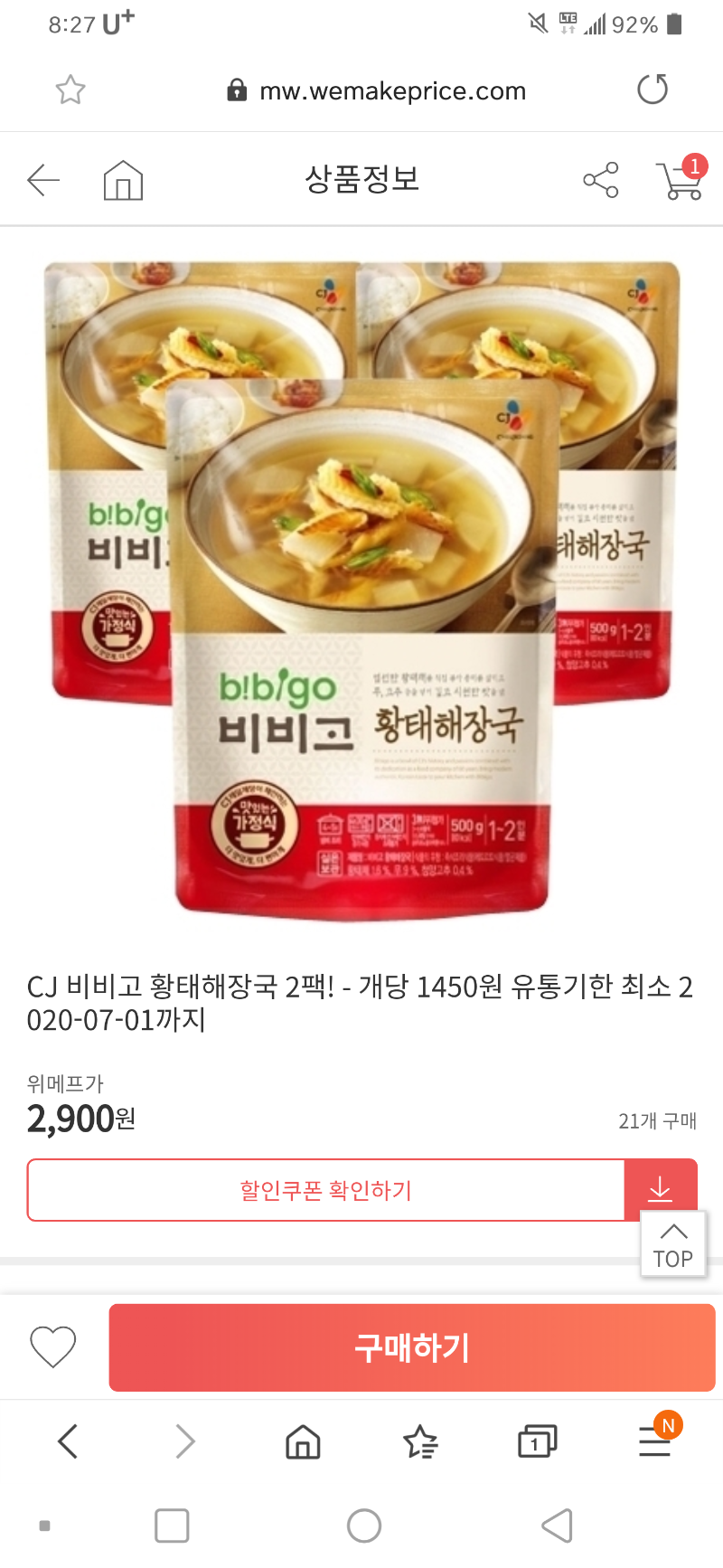Add product to wishlist with heart
Screen dimensions: 723x1568
53,1346
